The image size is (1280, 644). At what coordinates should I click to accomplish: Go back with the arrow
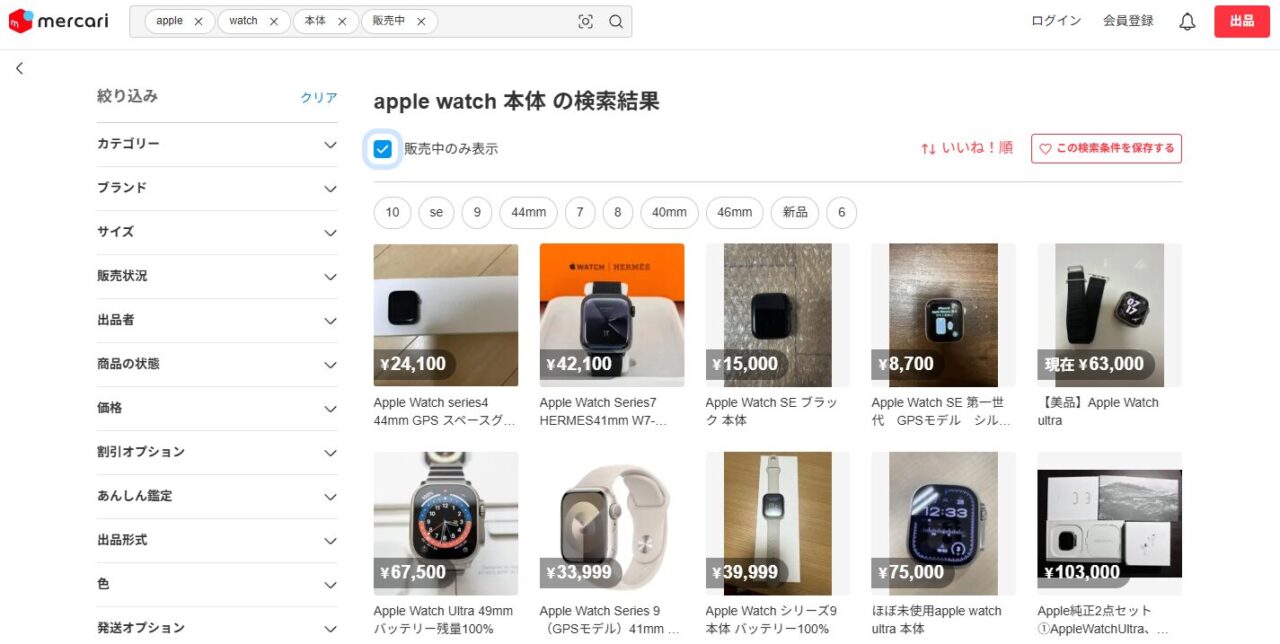coord(19,68)
